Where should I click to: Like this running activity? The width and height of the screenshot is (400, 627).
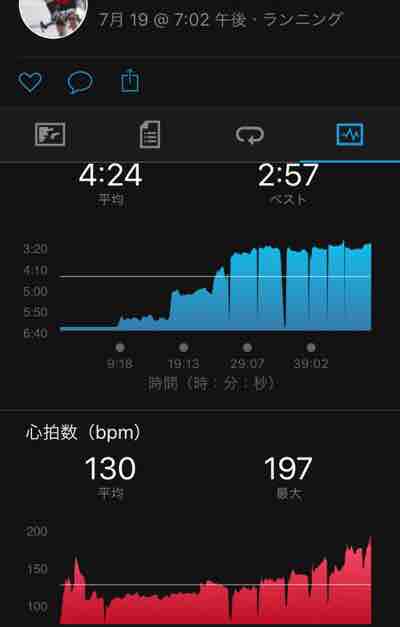click(x=30, y=82)
